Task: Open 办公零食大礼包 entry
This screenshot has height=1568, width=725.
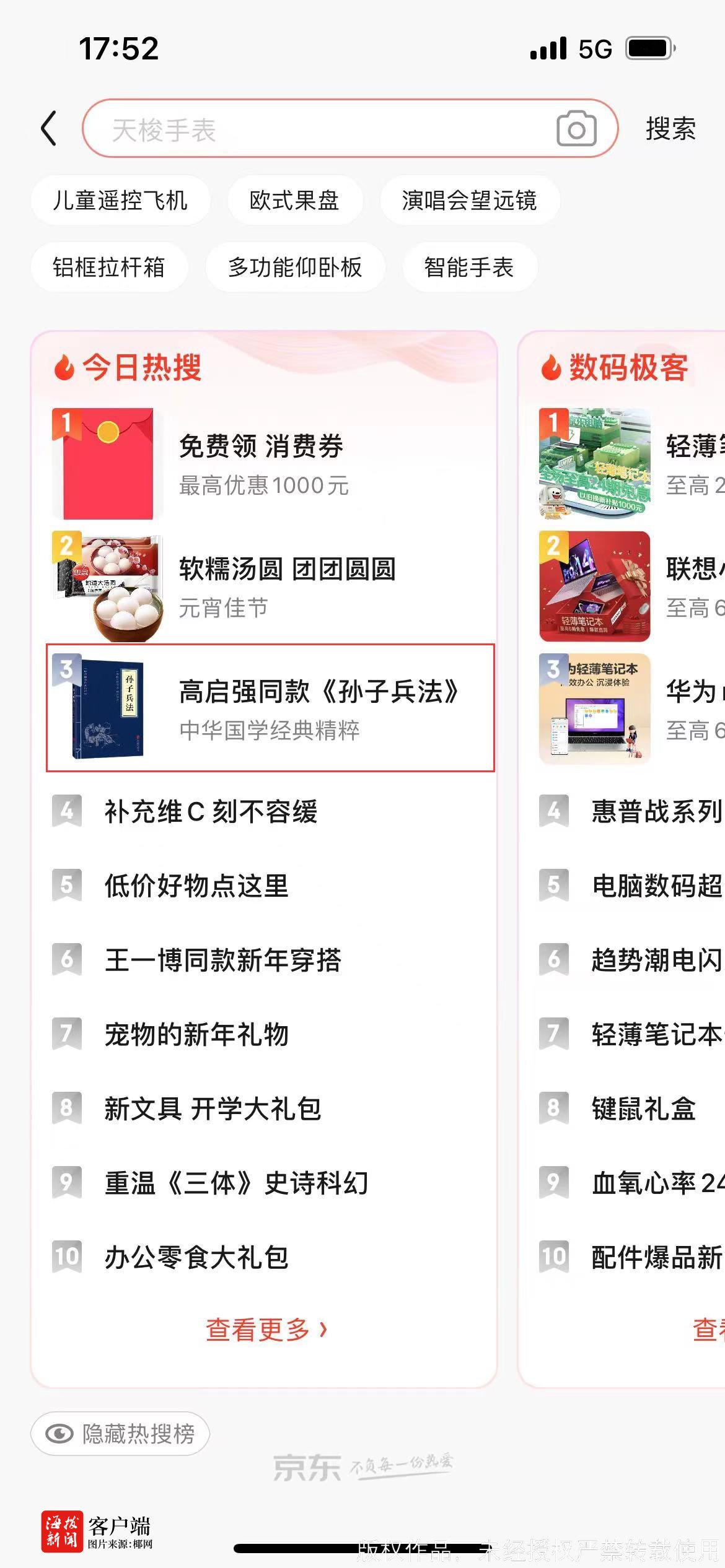Action: [x=196, y=1257]
